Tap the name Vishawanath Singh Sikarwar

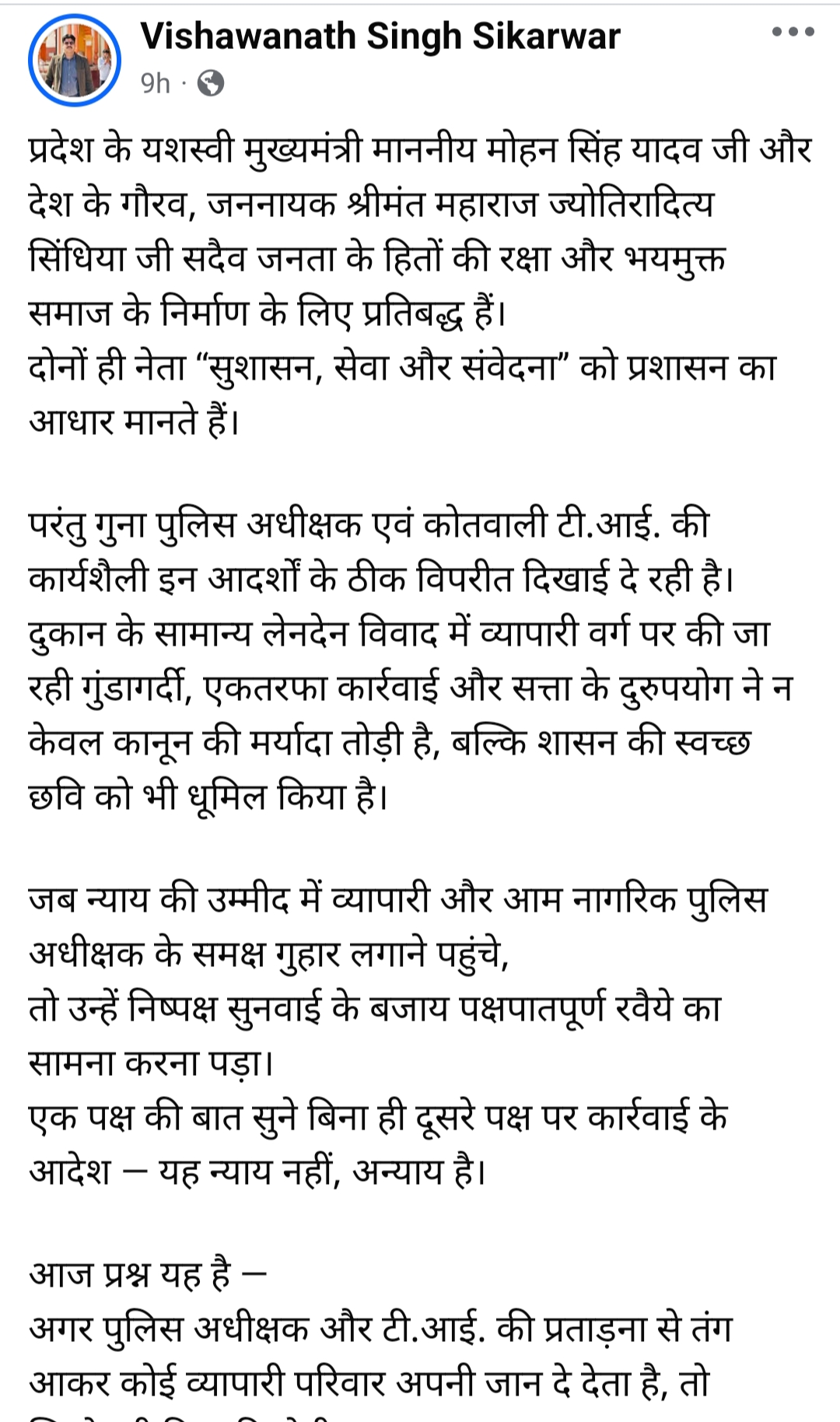coord(380,37)
